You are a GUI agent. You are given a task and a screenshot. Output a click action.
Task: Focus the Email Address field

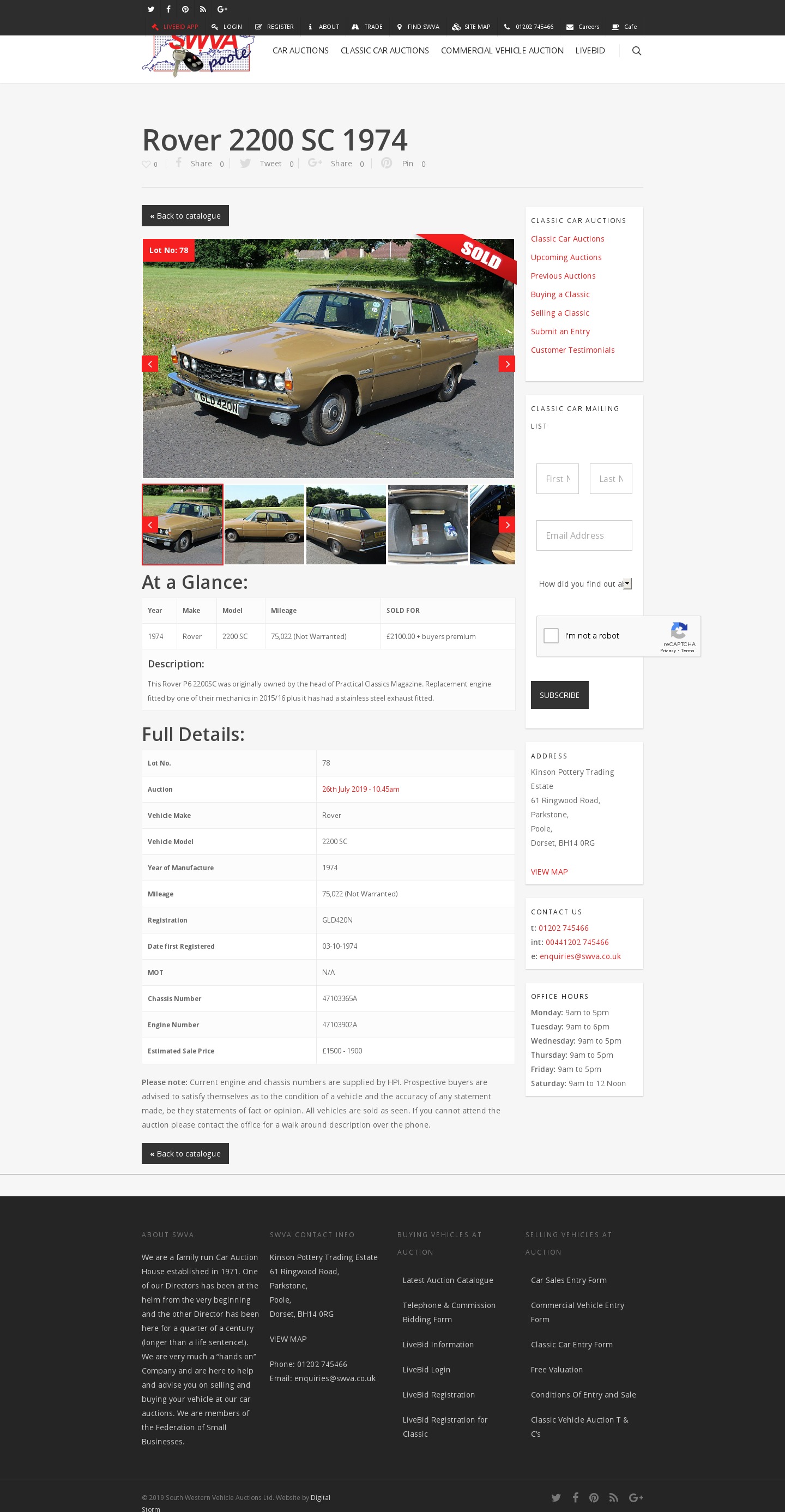(583, 535)
